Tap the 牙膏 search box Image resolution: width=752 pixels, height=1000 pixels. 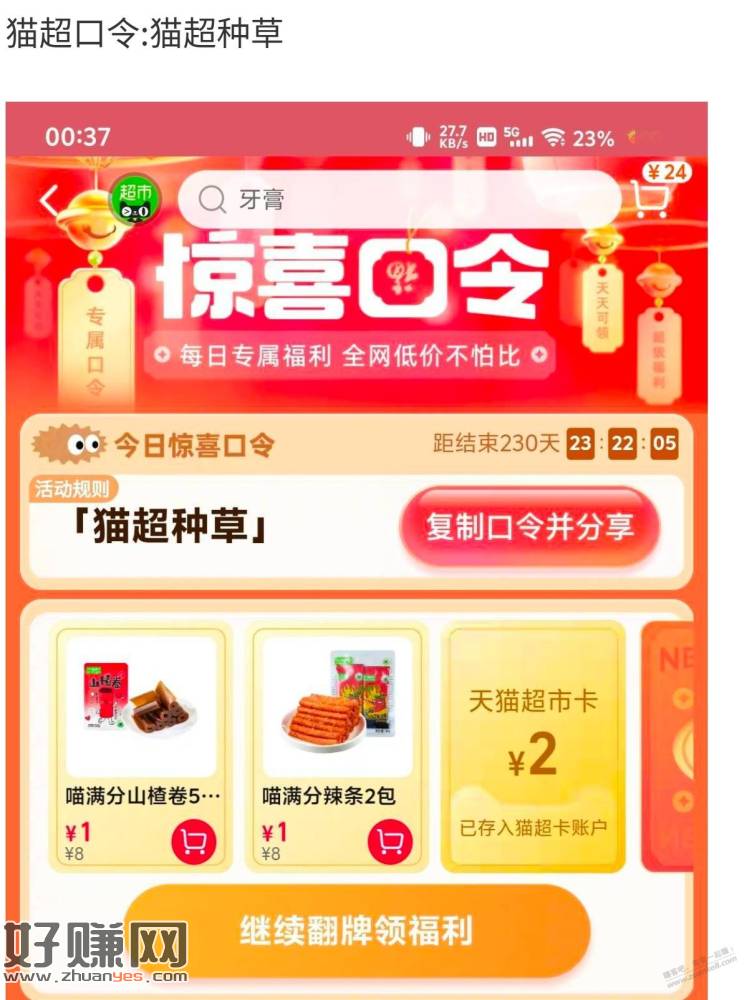(x=400, y=199)
